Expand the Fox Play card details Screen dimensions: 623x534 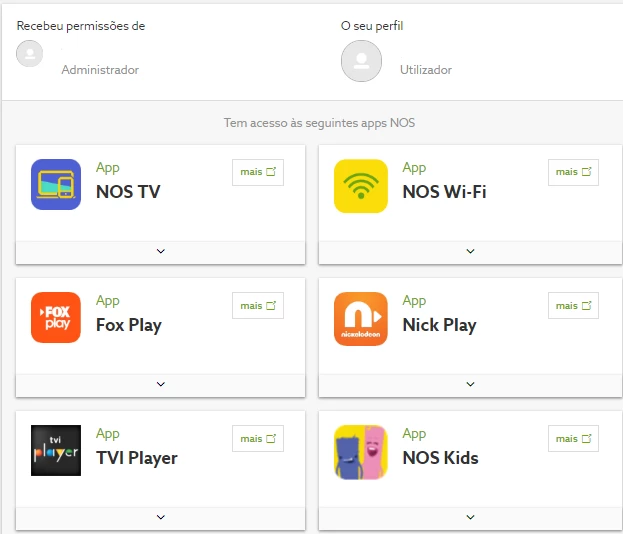pos(160,385)
